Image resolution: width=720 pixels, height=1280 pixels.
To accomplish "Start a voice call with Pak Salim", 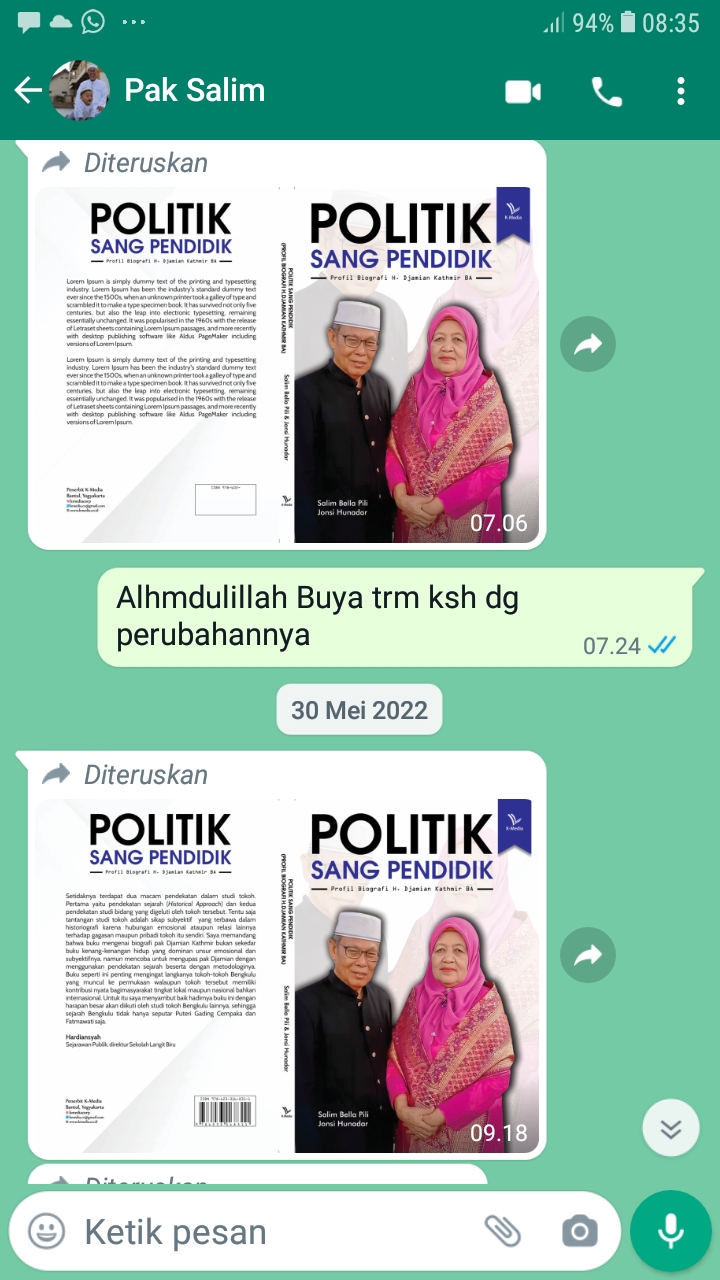I will (606, 92).
